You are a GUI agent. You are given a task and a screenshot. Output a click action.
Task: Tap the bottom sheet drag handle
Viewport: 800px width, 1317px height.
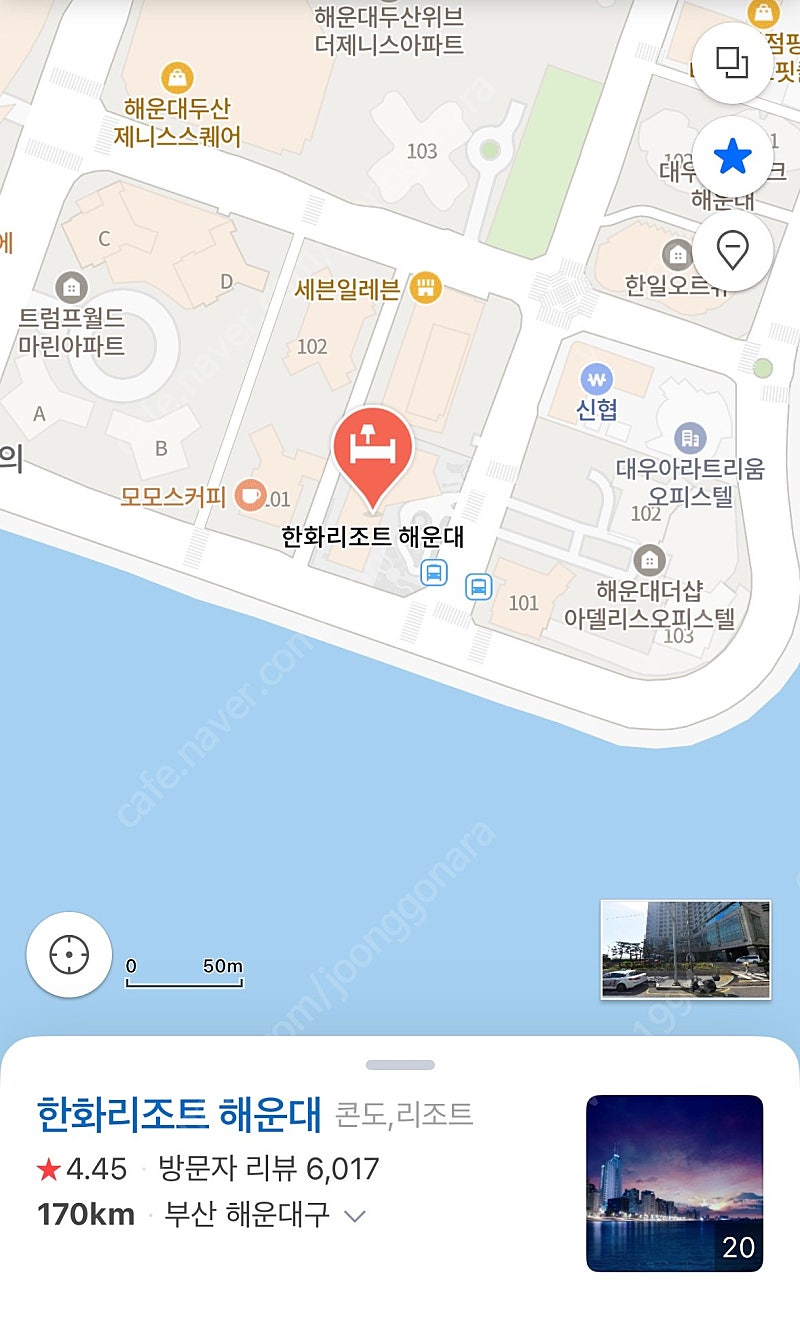[x=400, y=1065]
